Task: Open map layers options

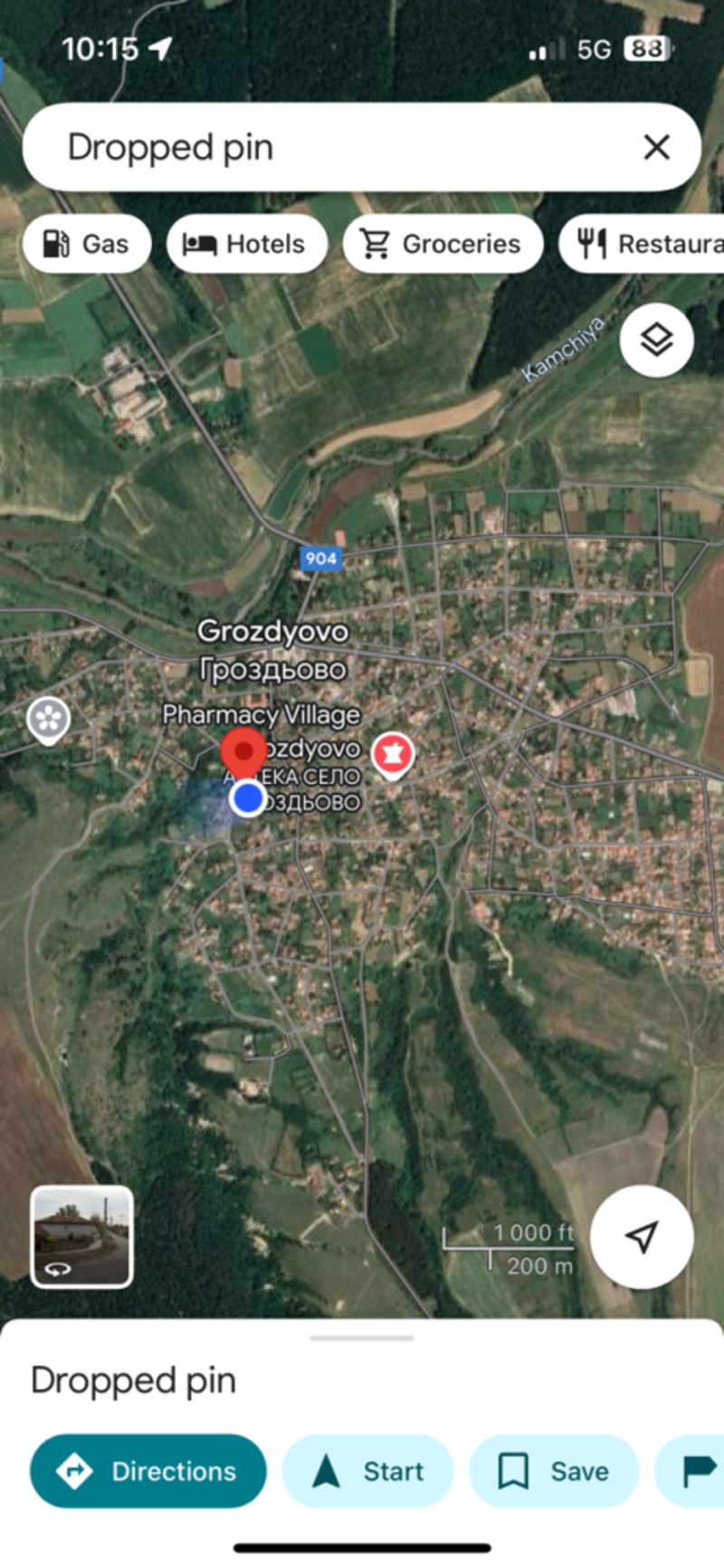Action: (x=656, y=340)
